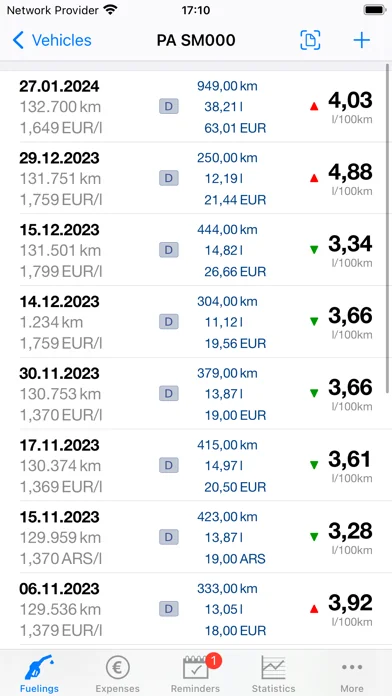Select the Fuelings tab
The width and height of the screenshot is (392, 696).
pos(39,673)
